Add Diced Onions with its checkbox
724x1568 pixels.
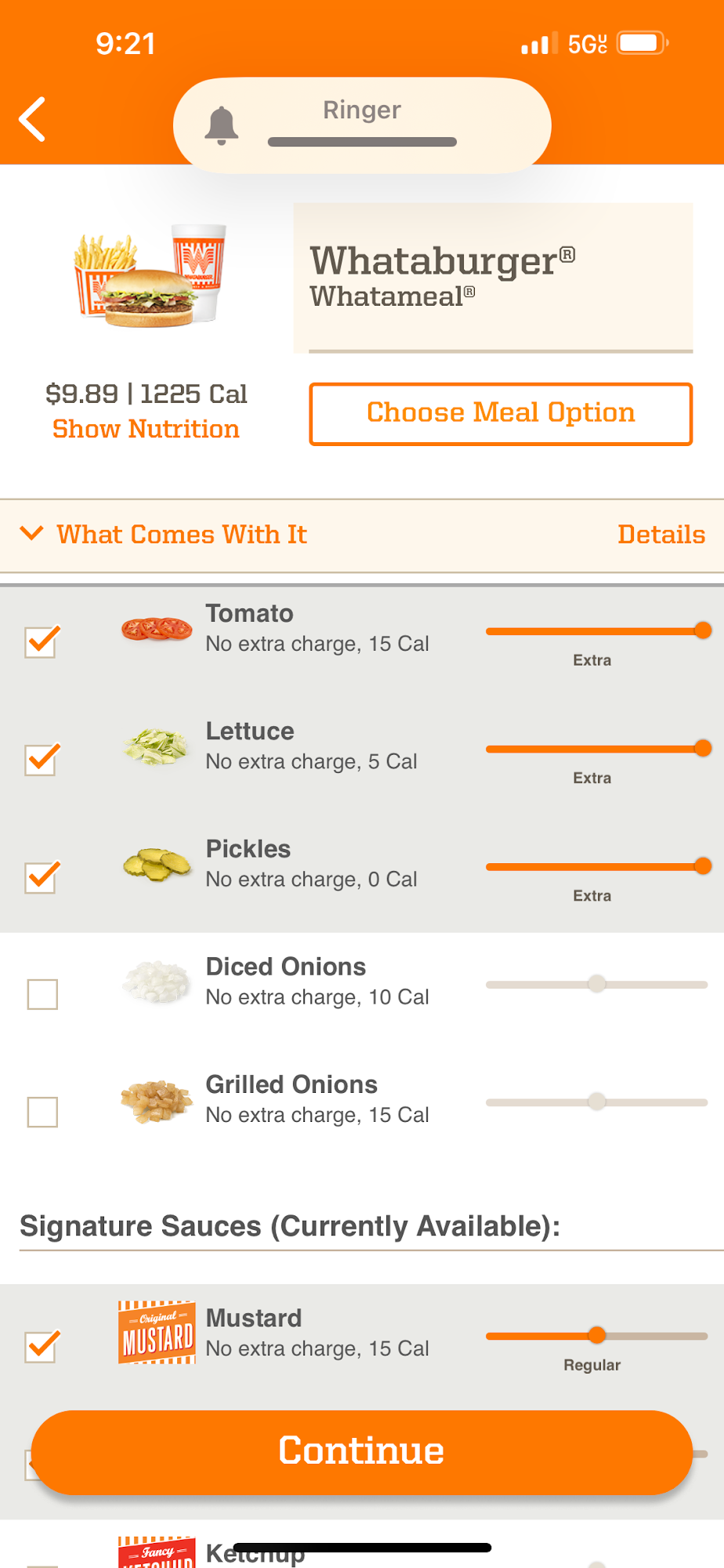click(42, 994)
